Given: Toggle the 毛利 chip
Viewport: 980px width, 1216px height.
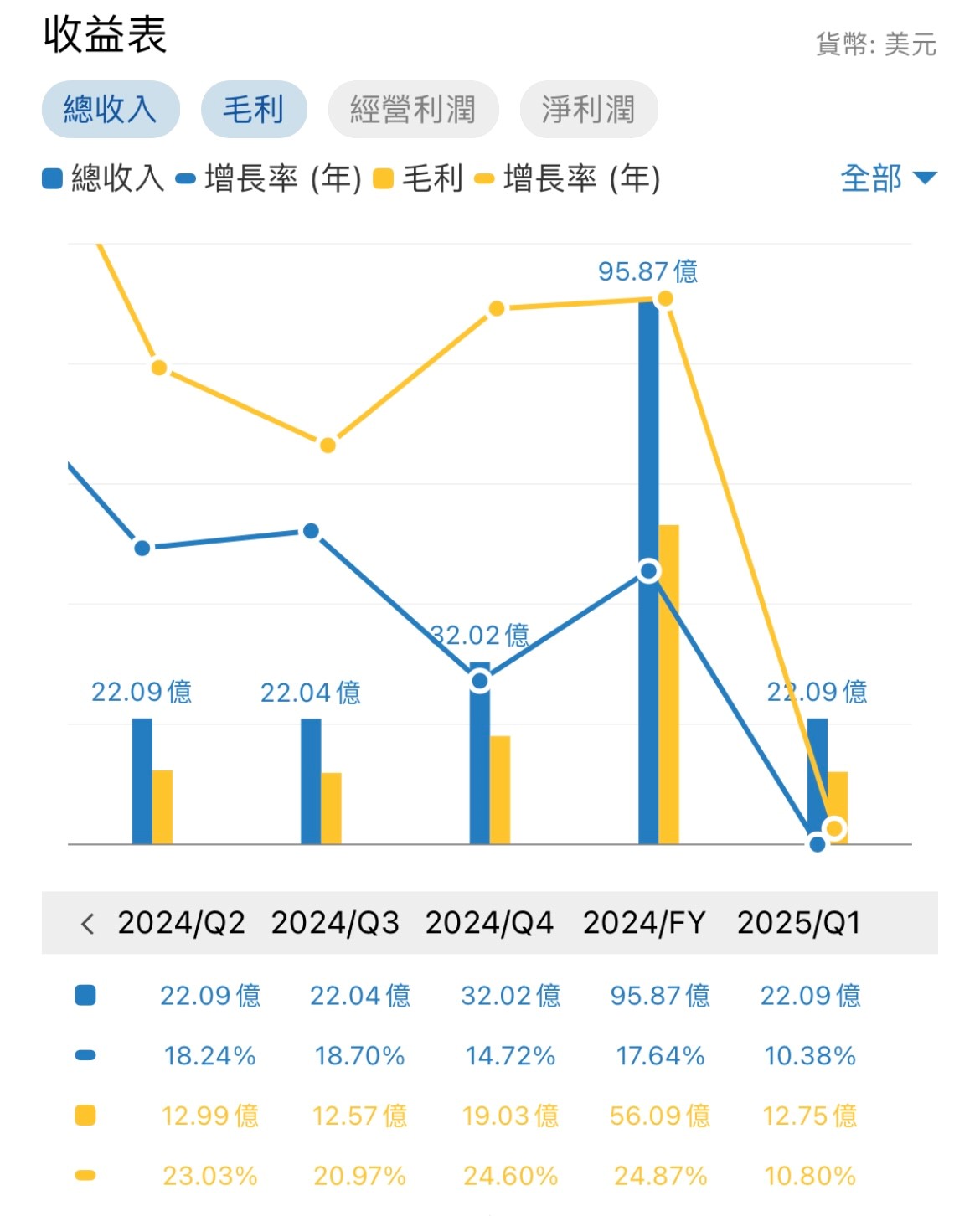Looking at the screenshot, I should click(x=254, y=110).
